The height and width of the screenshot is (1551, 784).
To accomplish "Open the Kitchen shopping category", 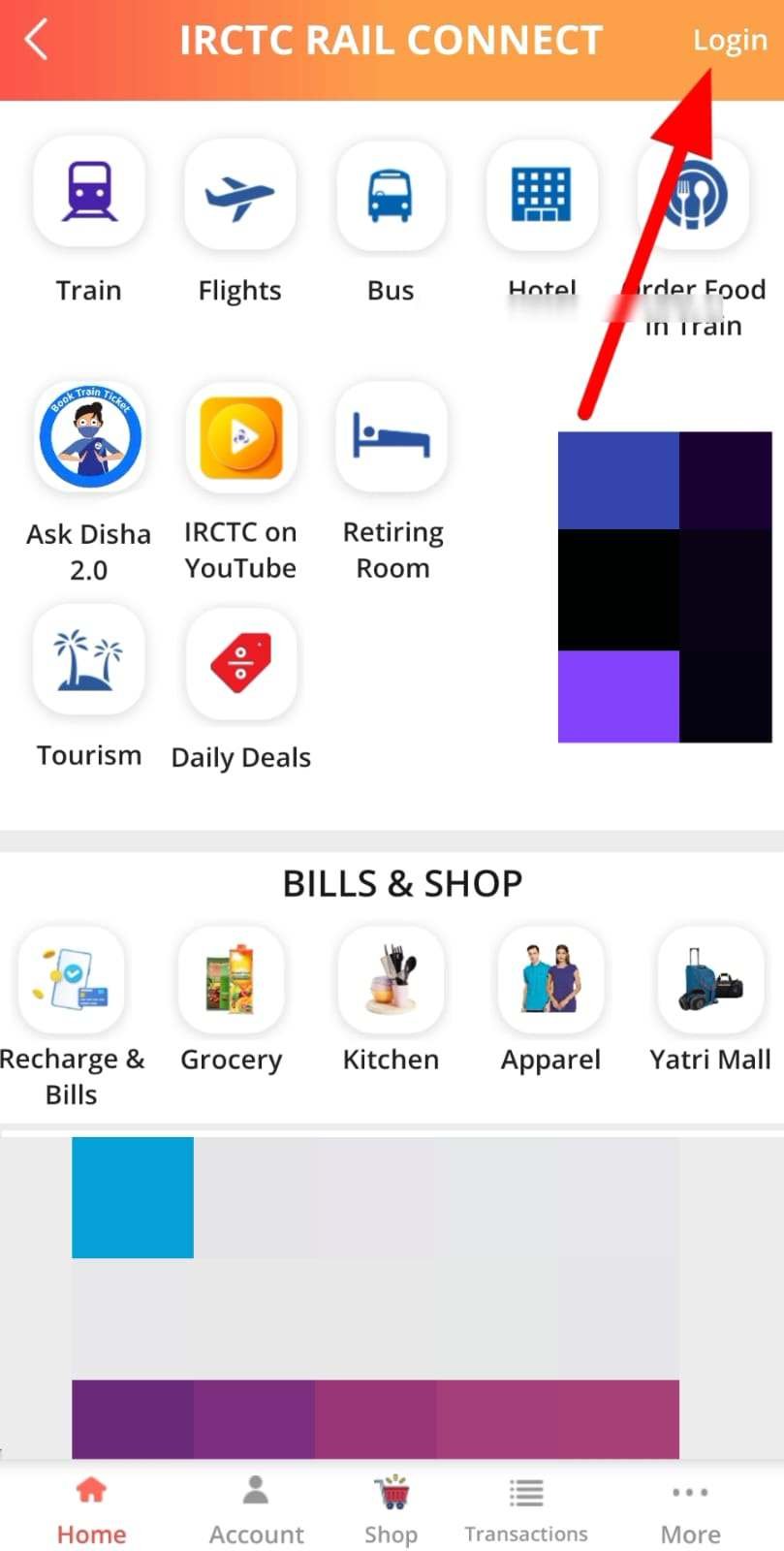I will (390, 979).
